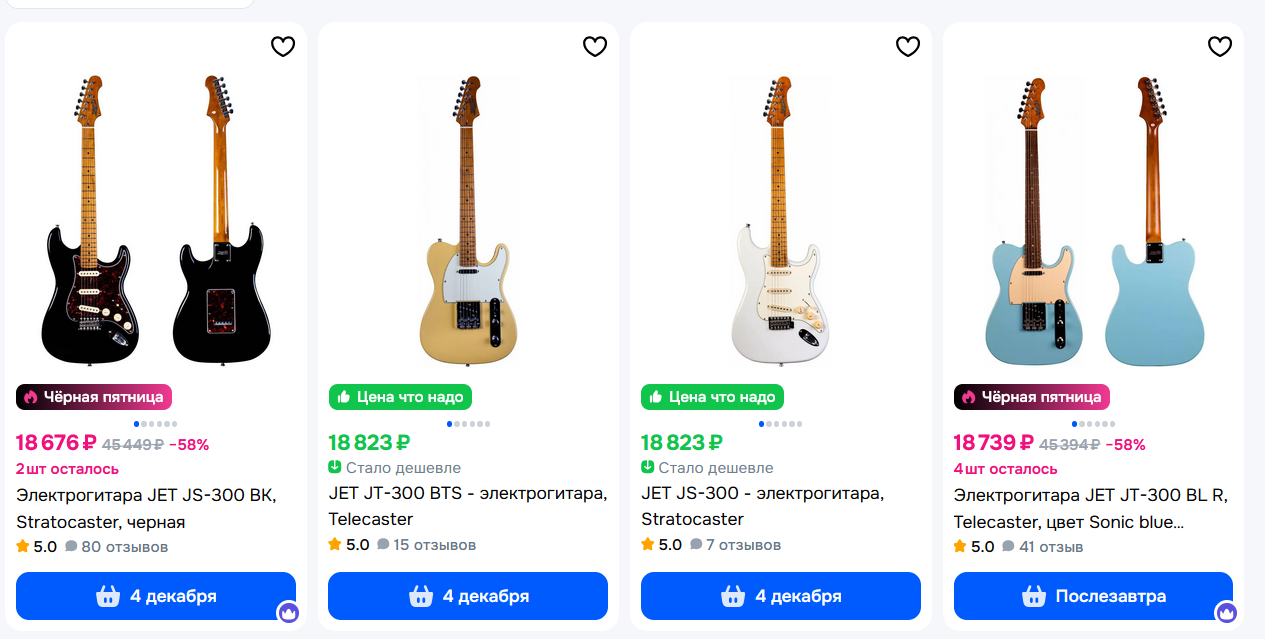Open the JET JT-300 BTS product image
Image resolution: width=1265 pixels, height=639 pixels.
tap(468, 220)
